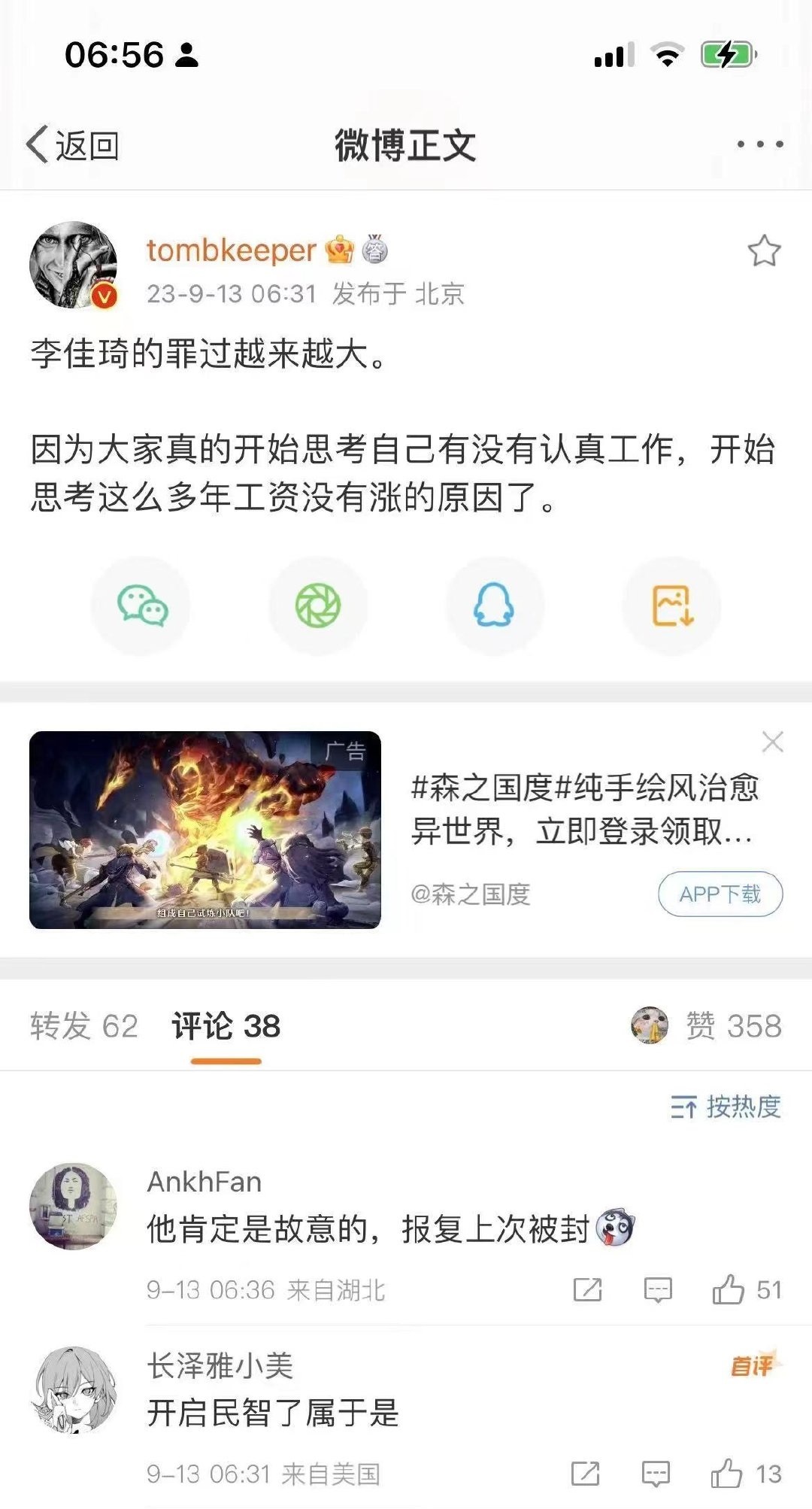Switch to the 转发 62 tab
The width and height of the screenshot is (812, 1509).
point(84,1026)
